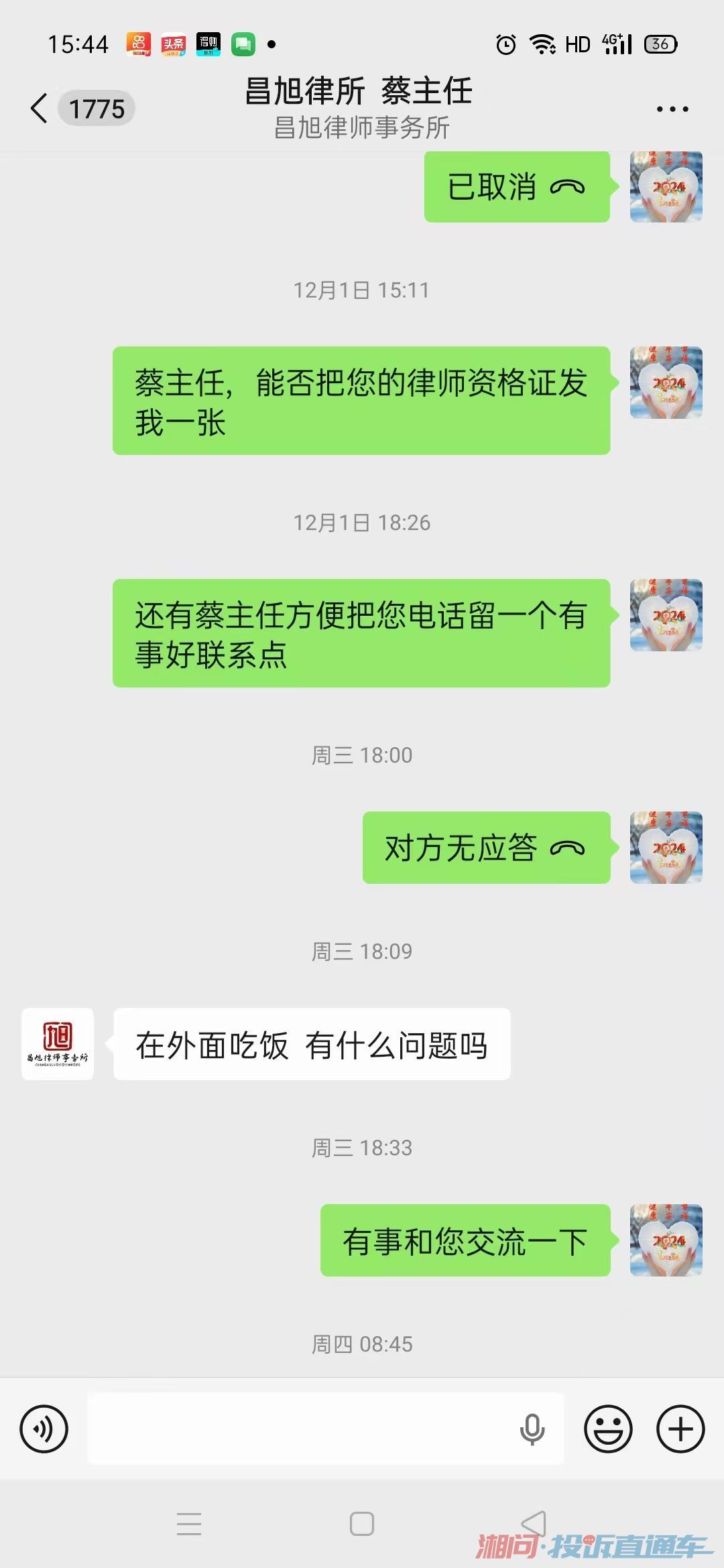Go back to the chat list
This screenshot has width=724, height=1568.
pyautogui.click(x=40, y=109)
